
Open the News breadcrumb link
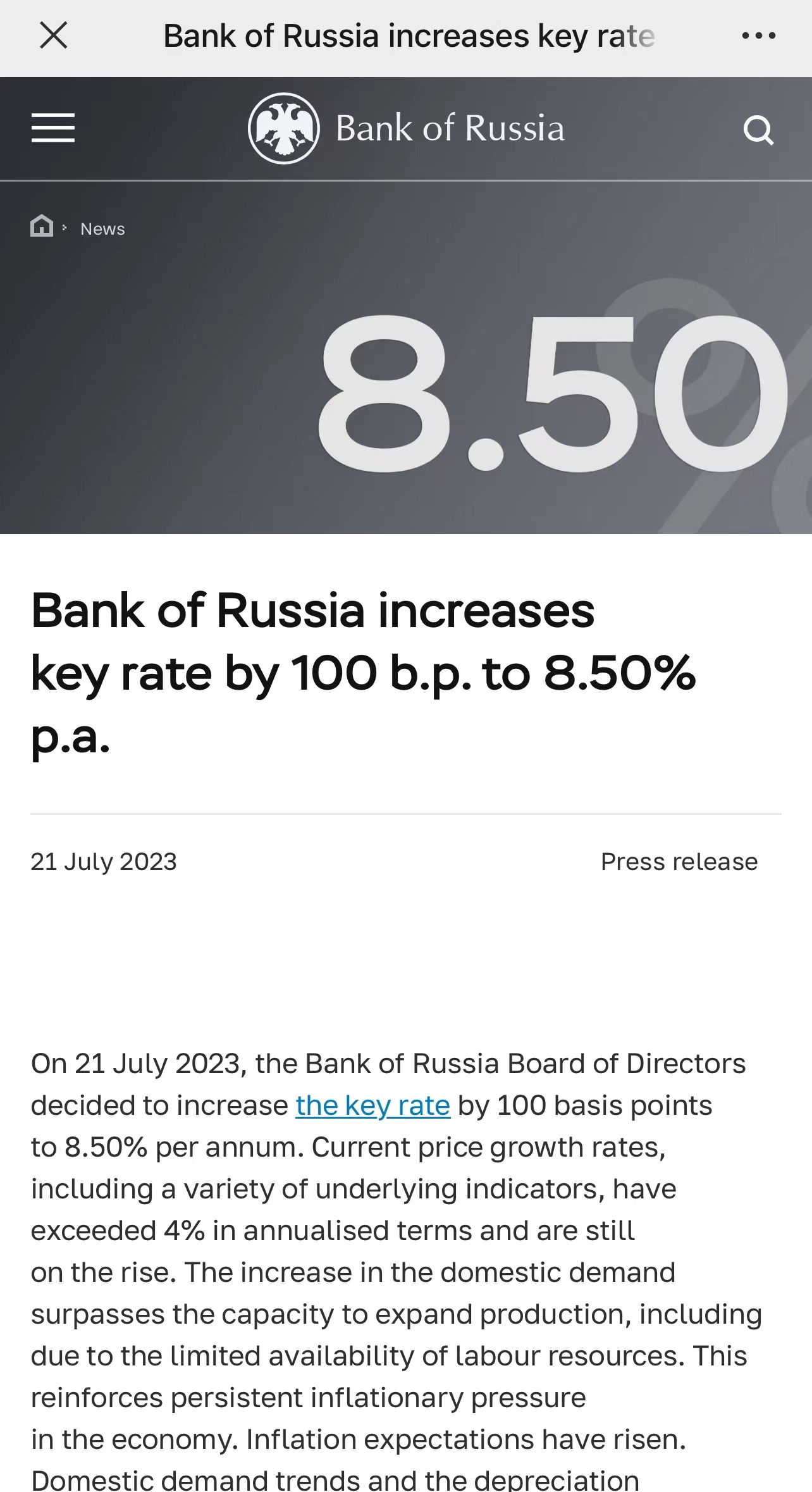(x=102, y=229)
